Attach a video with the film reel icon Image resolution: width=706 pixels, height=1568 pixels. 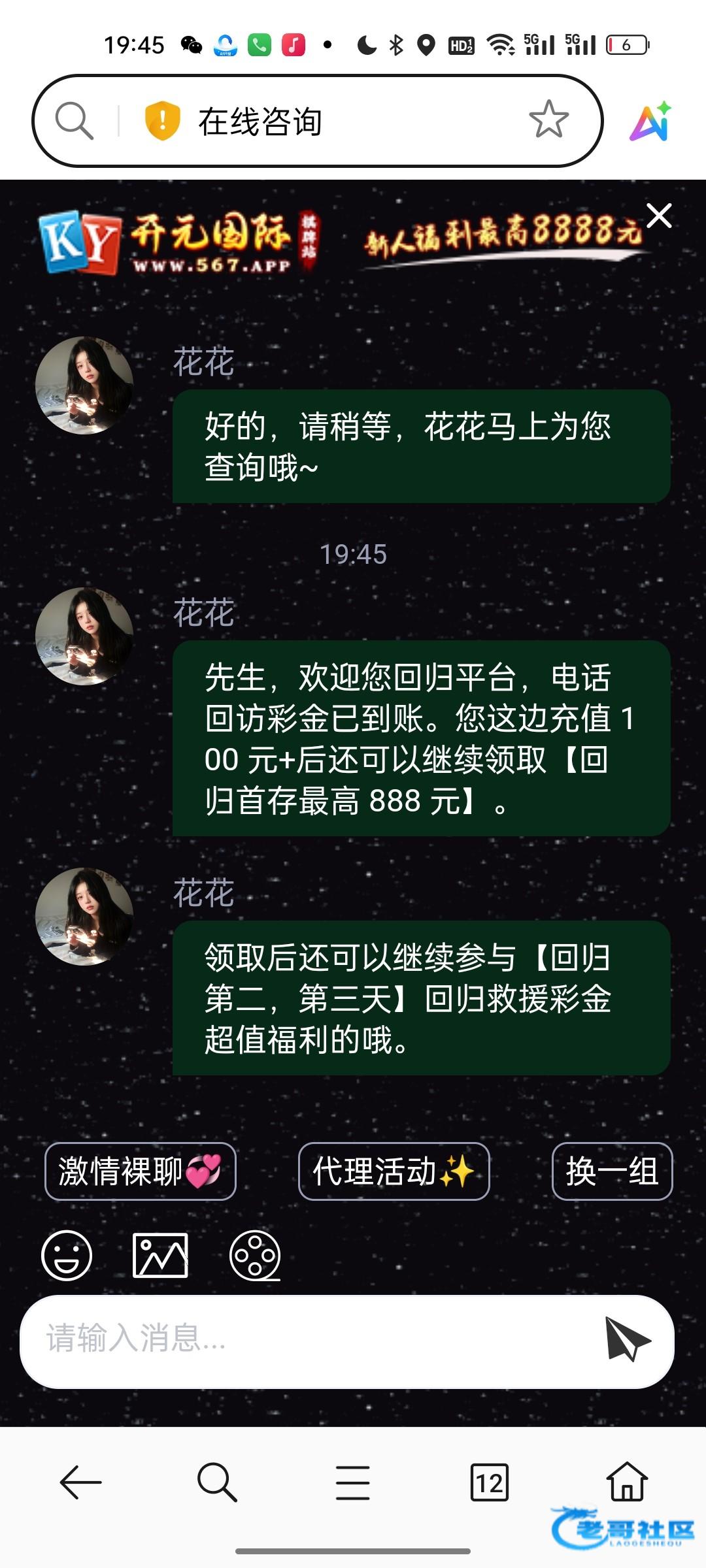point(255,1255)
